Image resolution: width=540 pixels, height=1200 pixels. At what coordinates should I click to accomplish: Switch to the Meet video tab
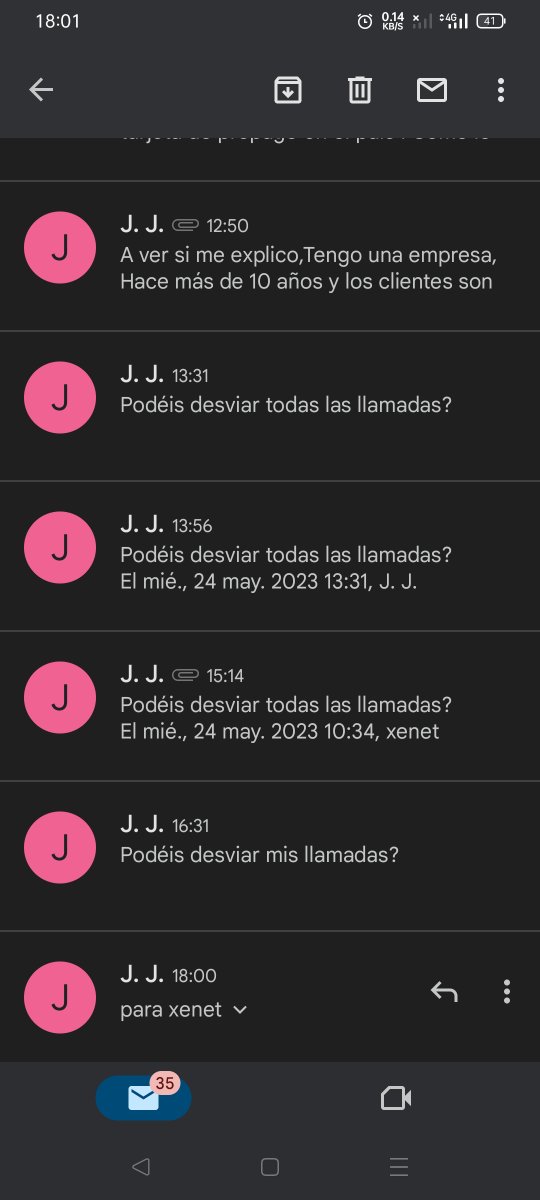pyautogui.click(x=396, y=1098)
